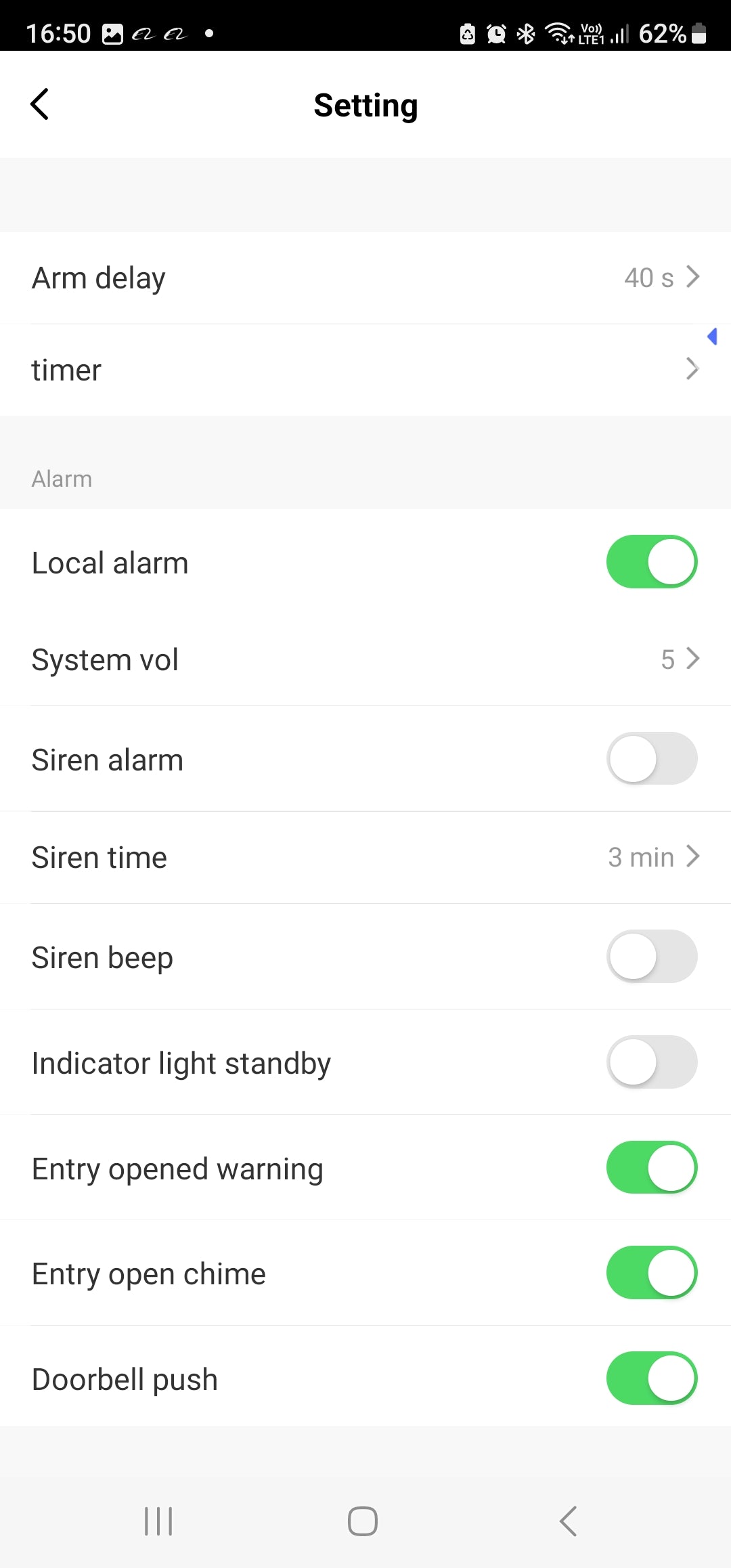Open the Arm delay setting
The image size is (731, 1568).
click(x=365, y=278)
